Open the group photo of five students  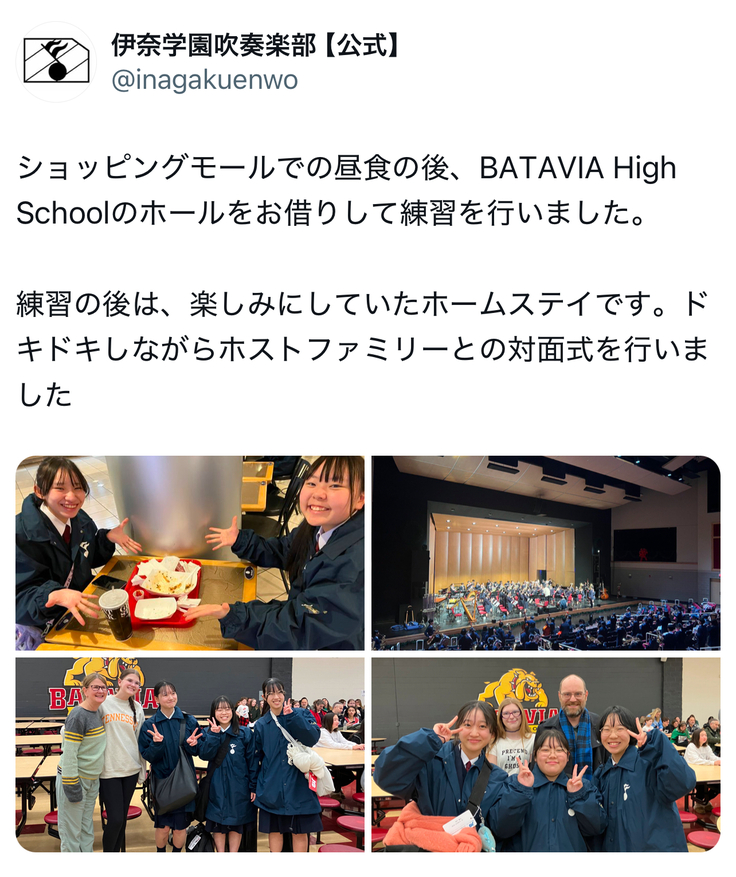coord(190,754)
